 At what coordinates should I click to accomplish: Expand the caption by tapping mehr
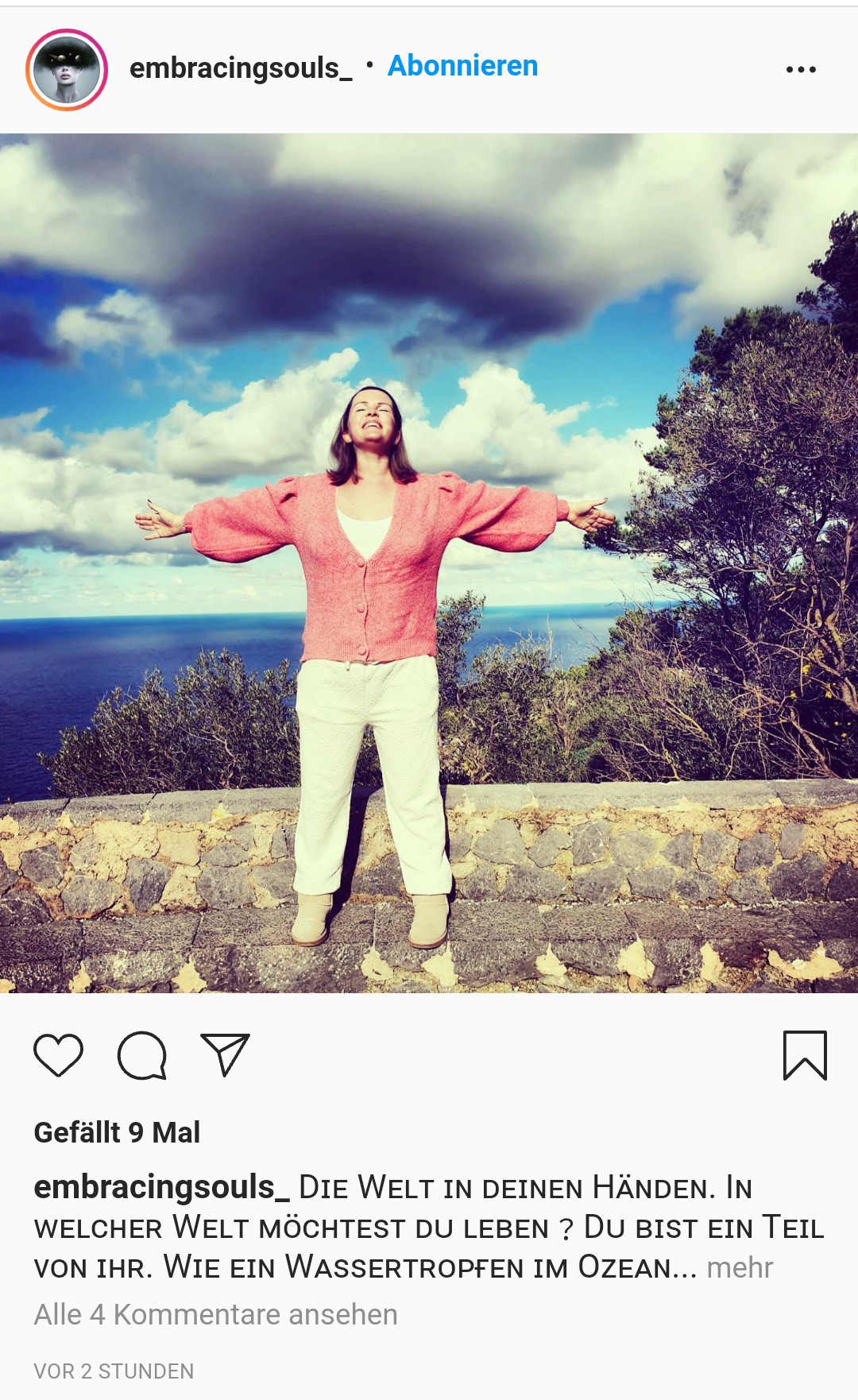point(740,1267)
